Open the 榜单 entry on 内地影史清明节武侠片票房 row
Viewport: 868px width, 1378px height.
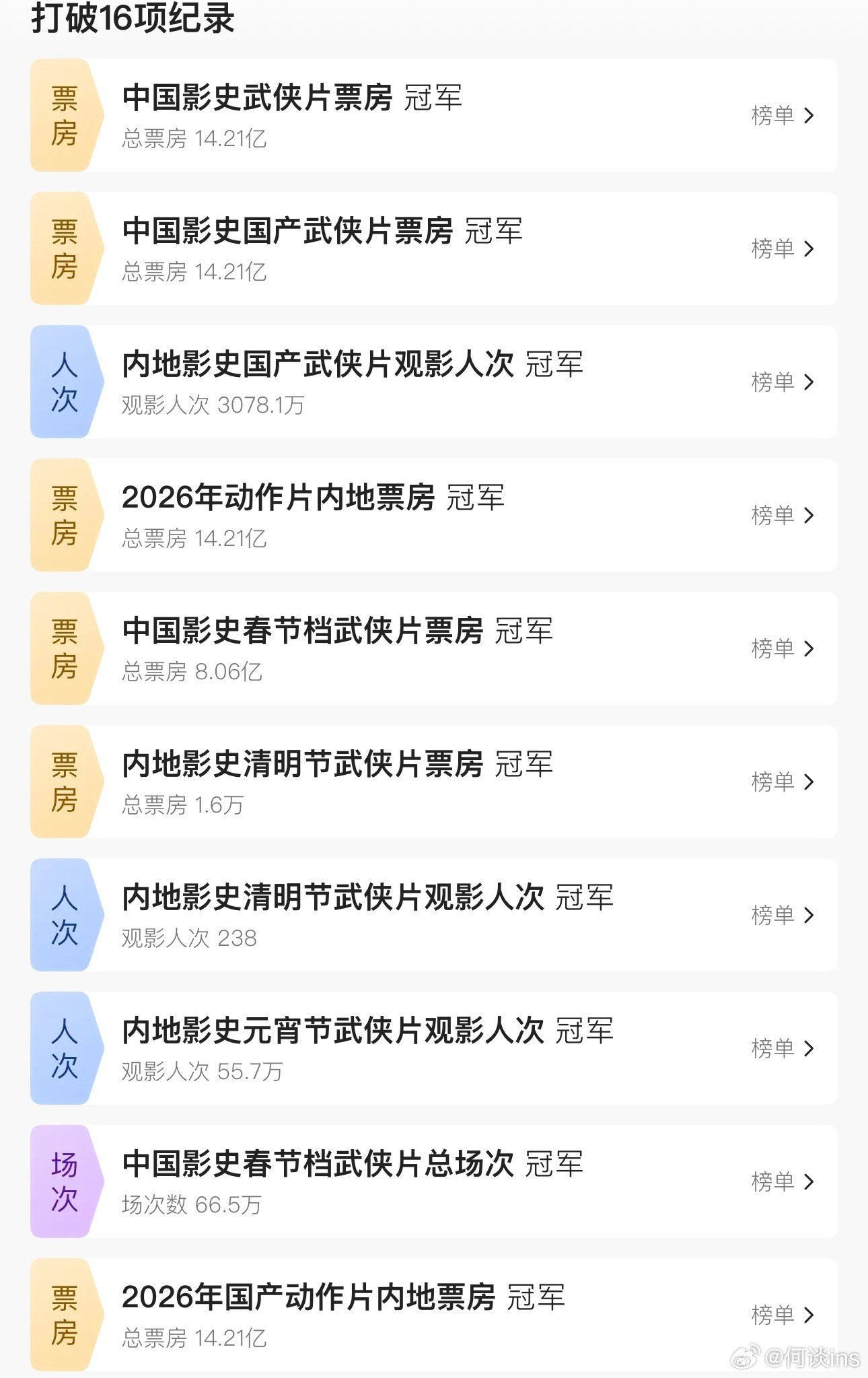[x=774, y=782]
